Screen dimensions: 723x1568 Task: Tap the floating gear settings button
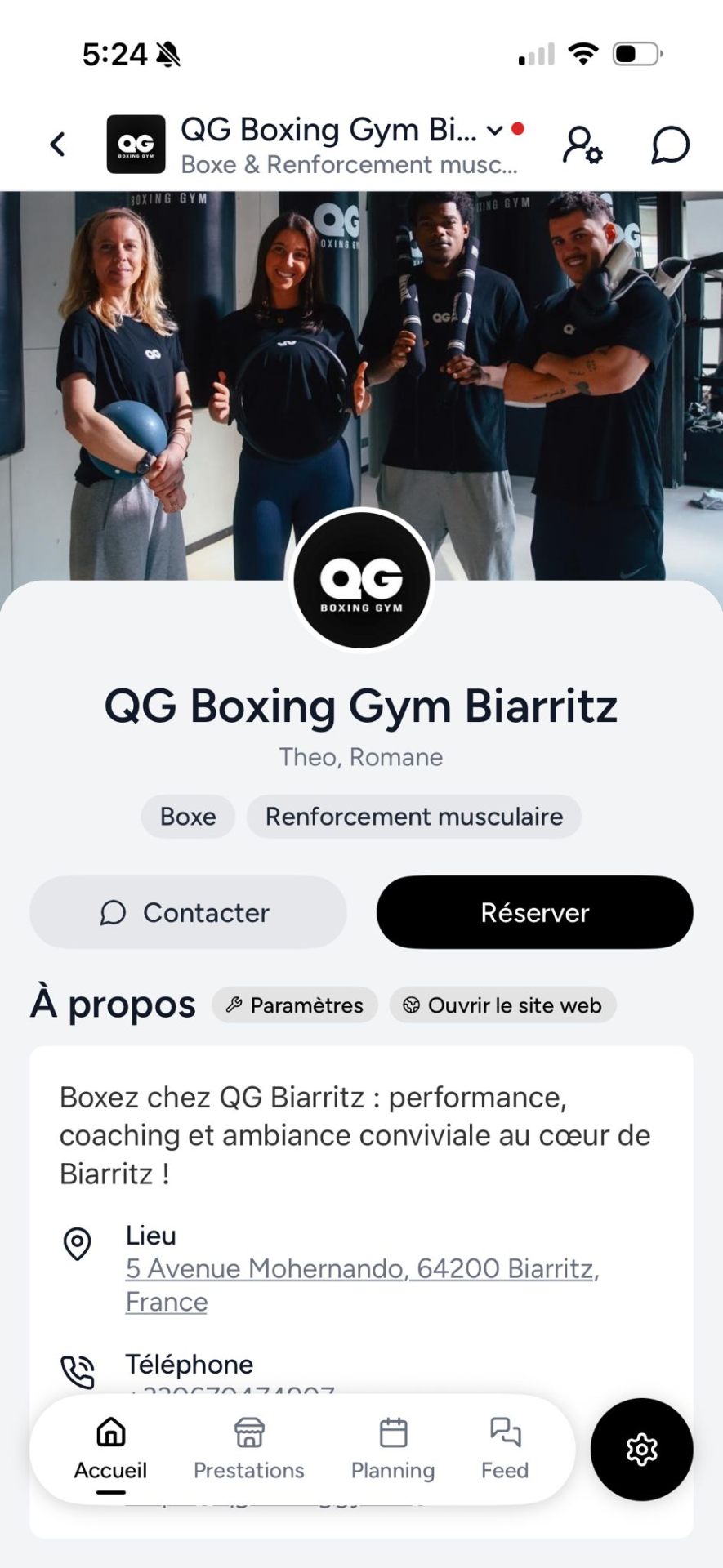[x=641, y=1450]
